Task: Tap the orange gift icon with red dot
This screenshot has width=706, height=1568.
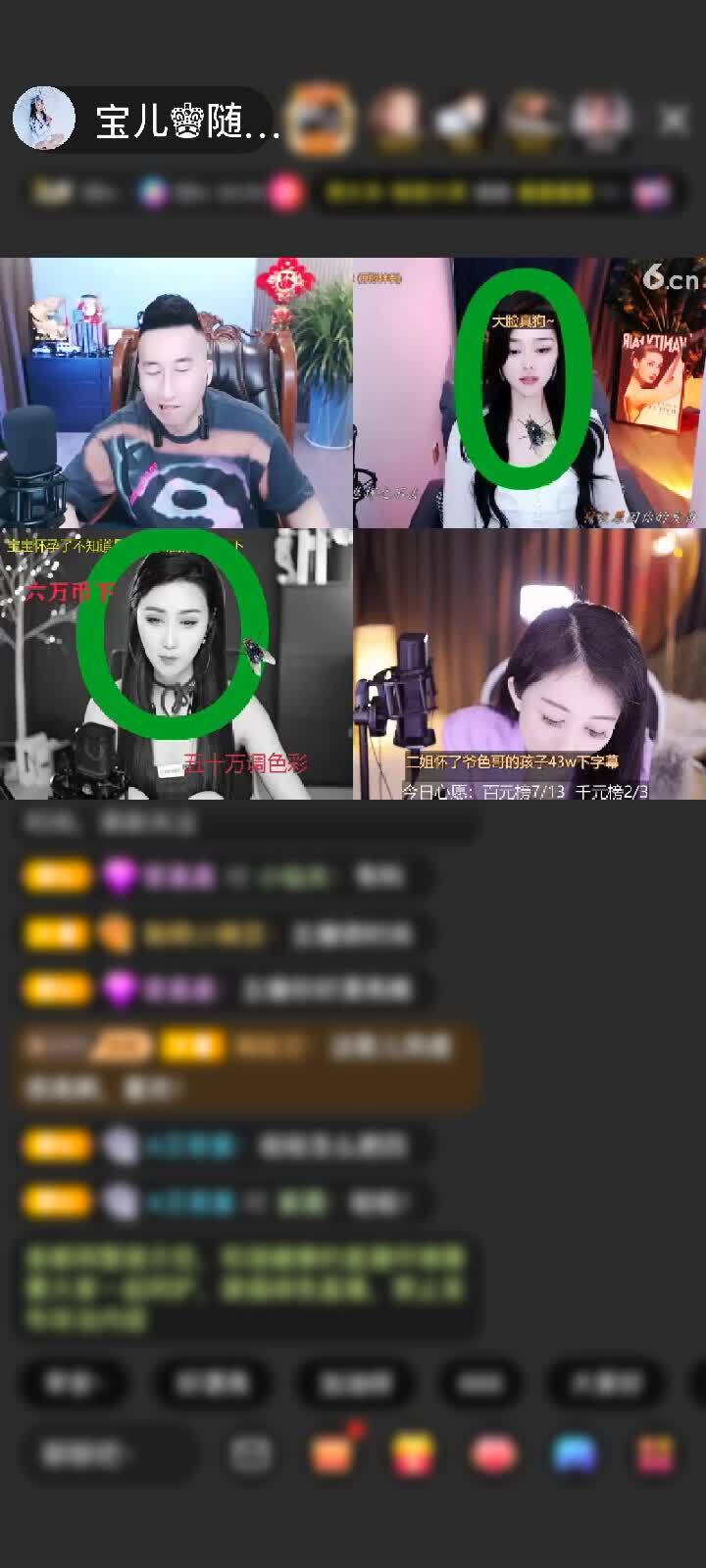Action: coord(333,1453)
